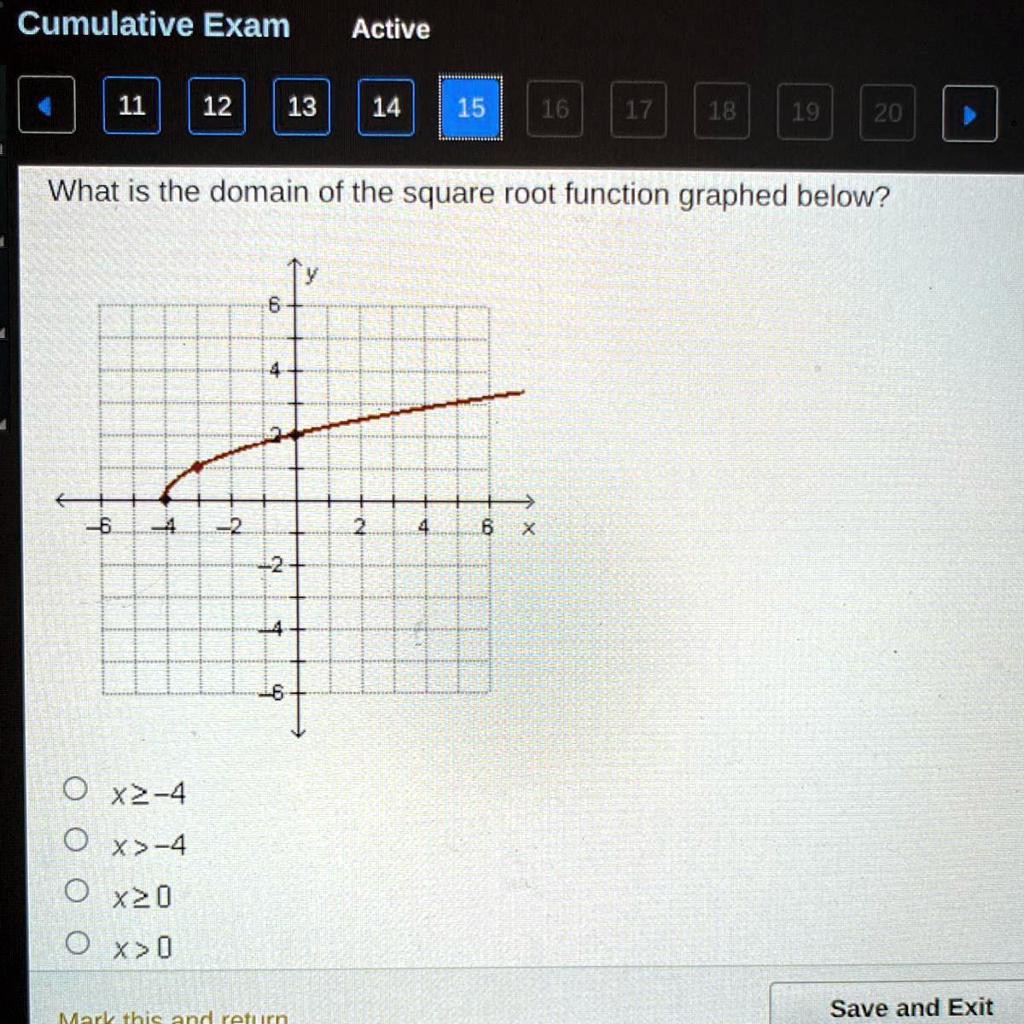Go to the previous question arrow
Image resolution: width=1024 pixels, height=1024 pixels.
click(45, 108)
